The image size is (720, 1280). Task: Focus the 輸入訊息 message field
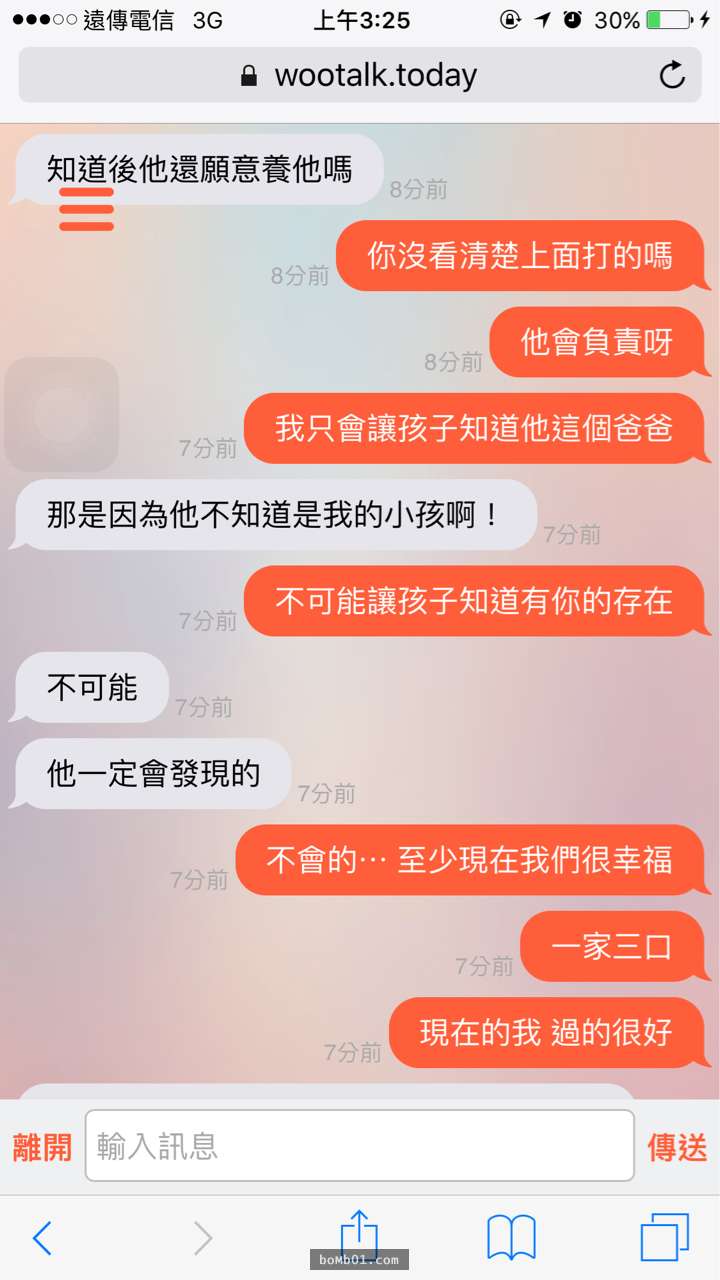pos(360,1146)
